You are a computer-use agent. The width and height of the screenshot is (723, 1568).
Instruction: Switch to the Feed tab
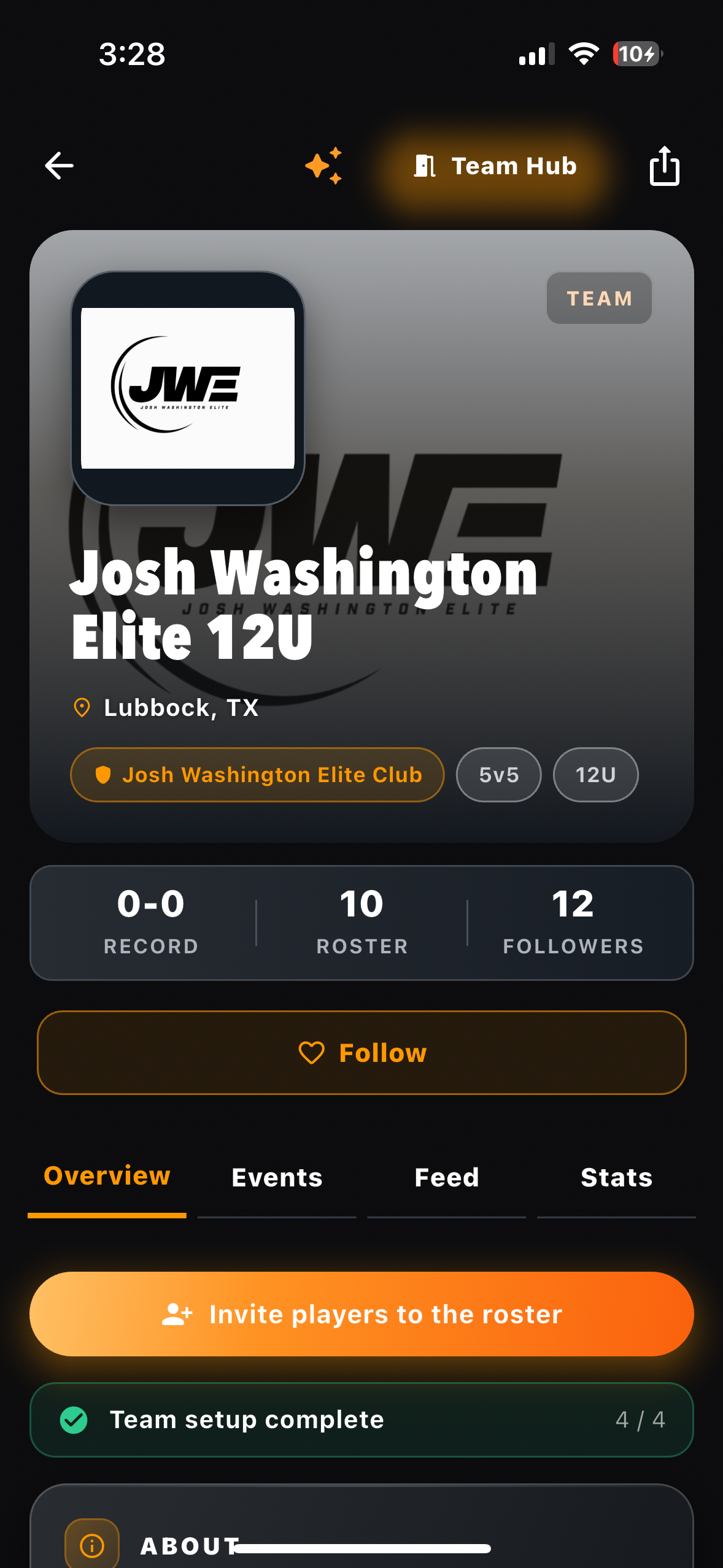pos(447,1178)
